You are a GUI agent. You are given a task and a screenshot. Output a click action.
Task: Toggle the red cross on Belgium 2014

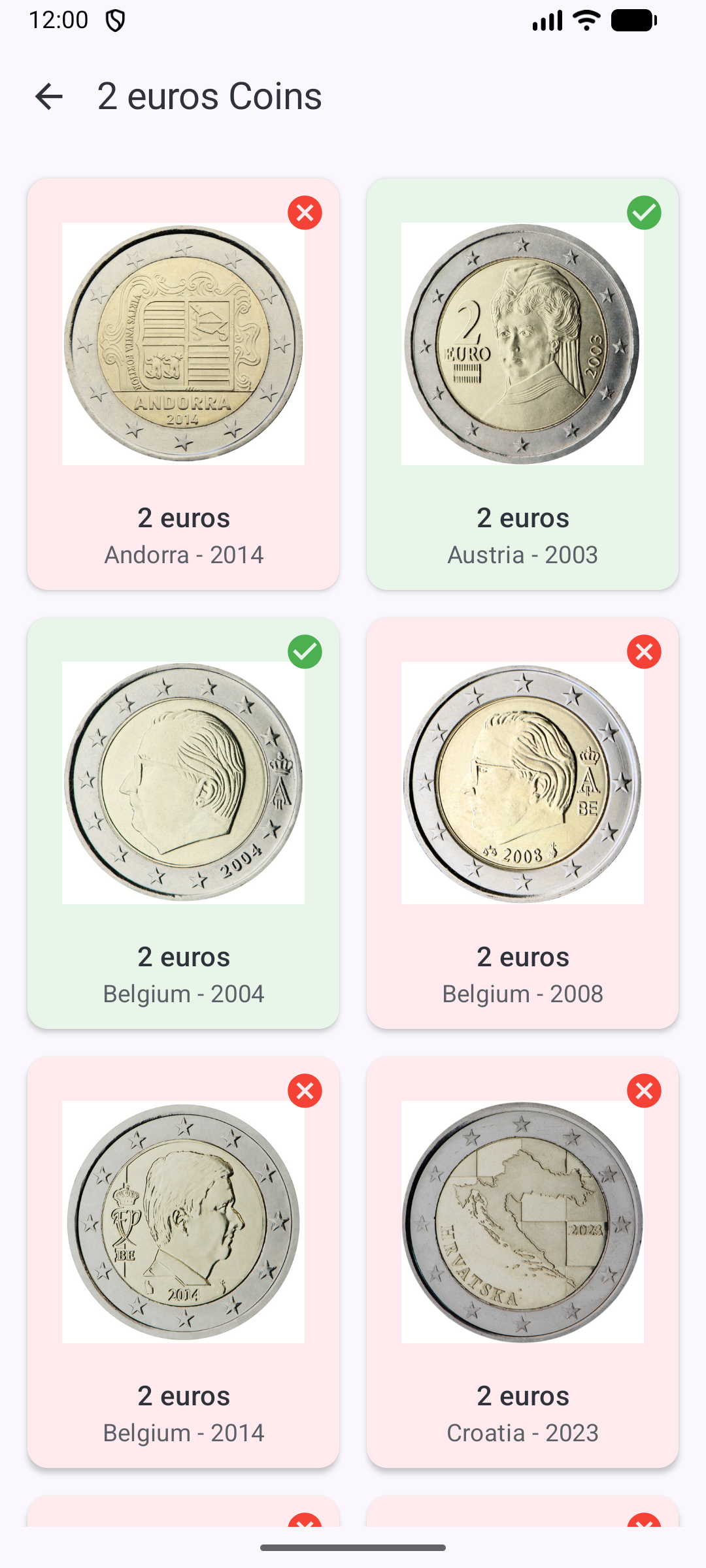pos(305,1091)
